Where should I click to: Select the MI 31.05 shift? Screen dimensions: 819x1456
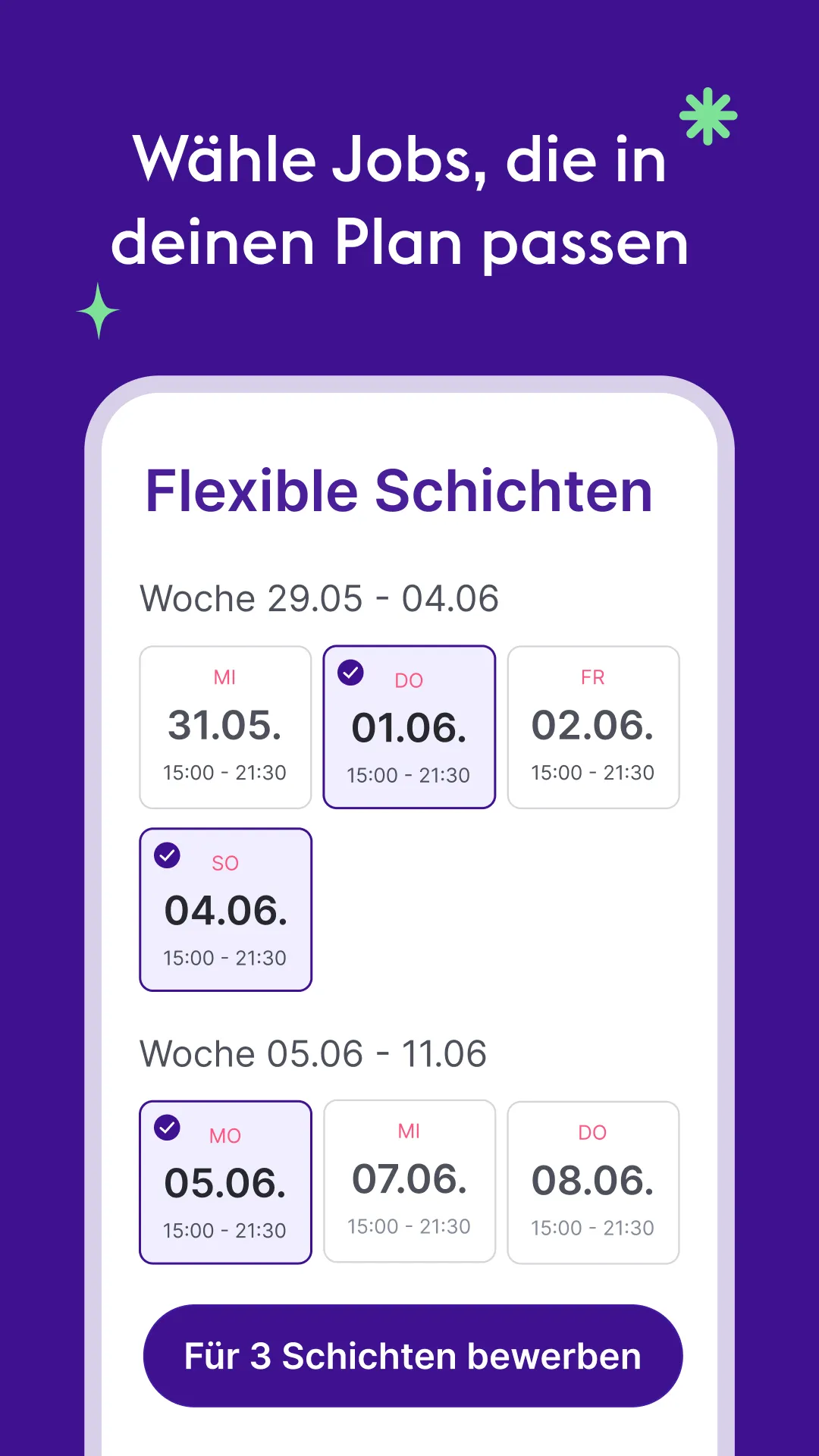point(224,725)
